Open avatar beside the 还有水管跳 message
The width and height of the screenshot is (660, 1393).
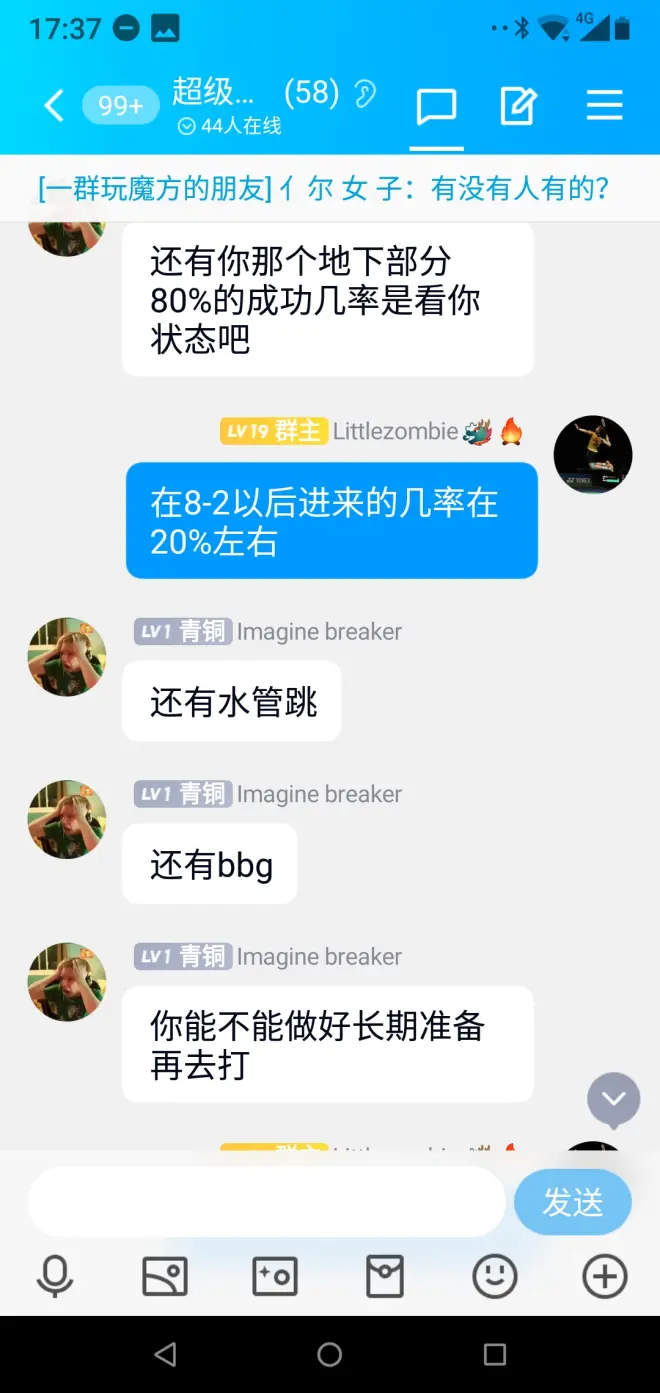(x=67, y=657)
